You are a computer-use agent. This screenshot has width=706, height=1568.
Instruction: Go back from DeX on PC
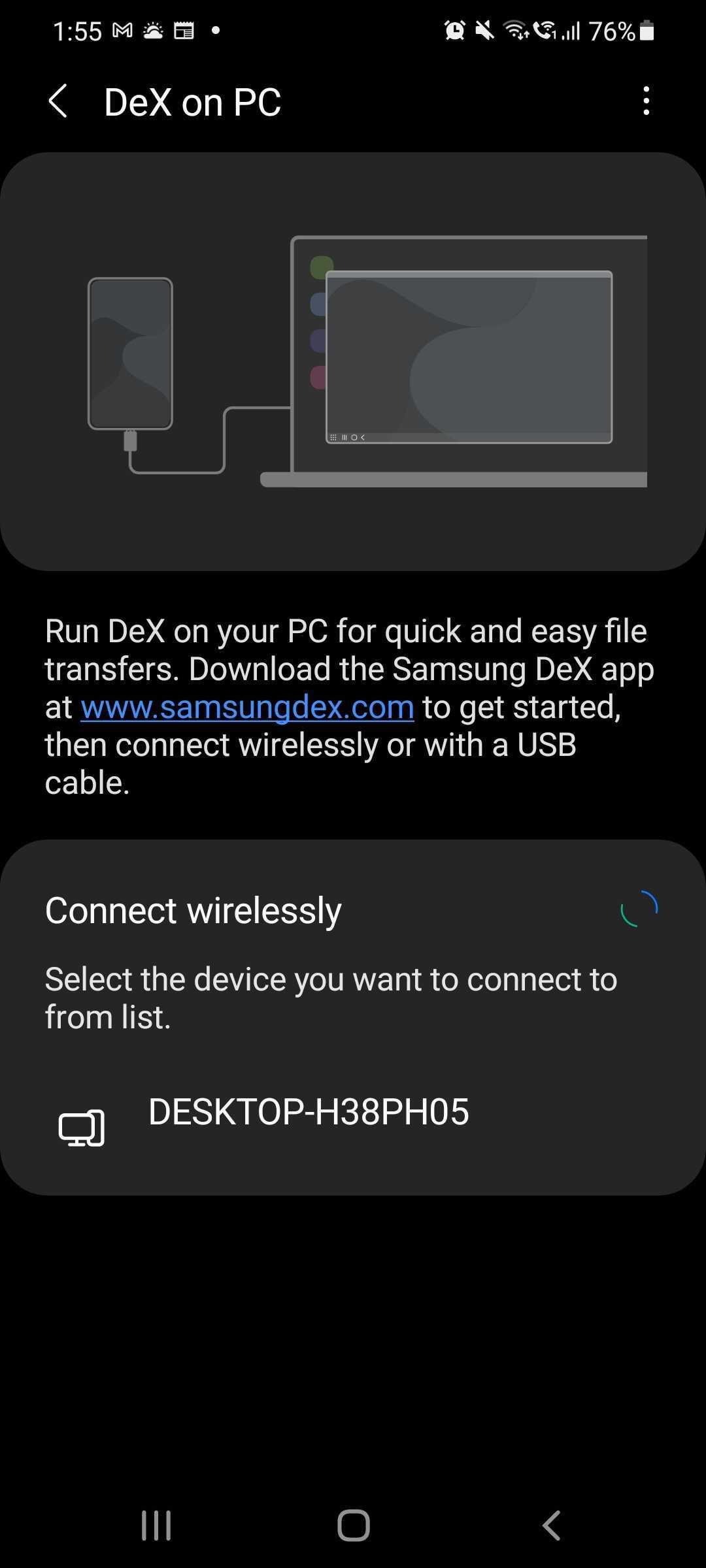(58, 101)
